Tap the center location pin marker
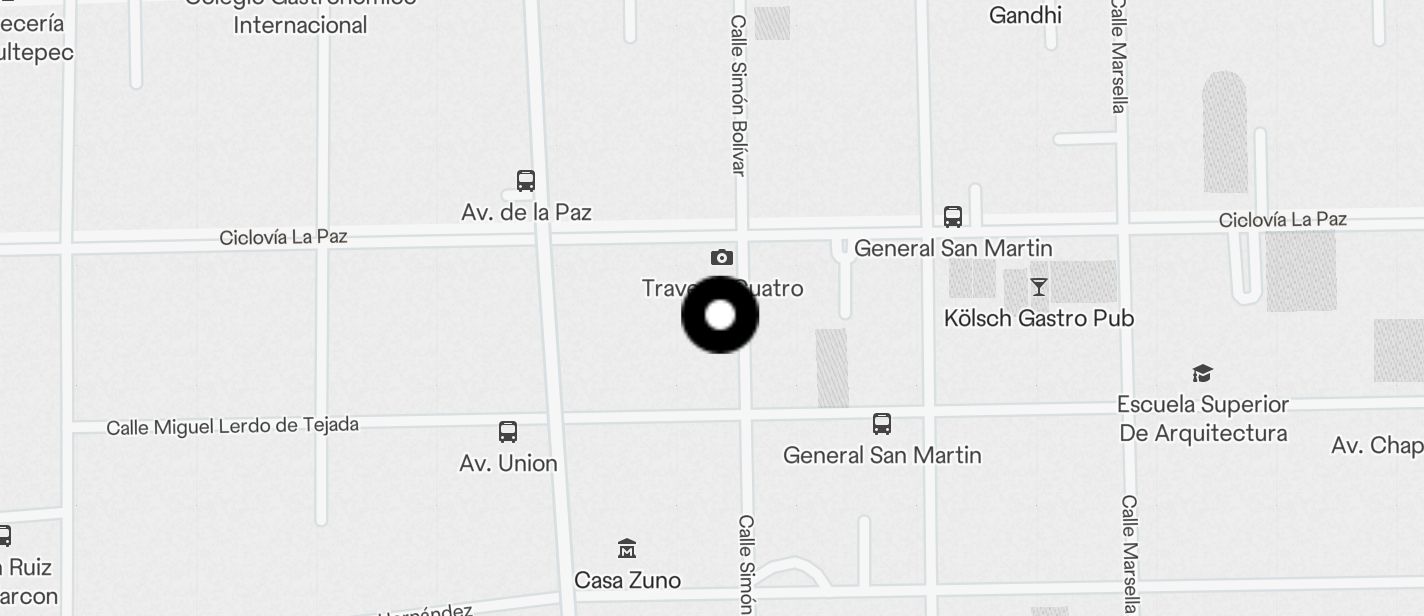 click(x=720, y=315)
